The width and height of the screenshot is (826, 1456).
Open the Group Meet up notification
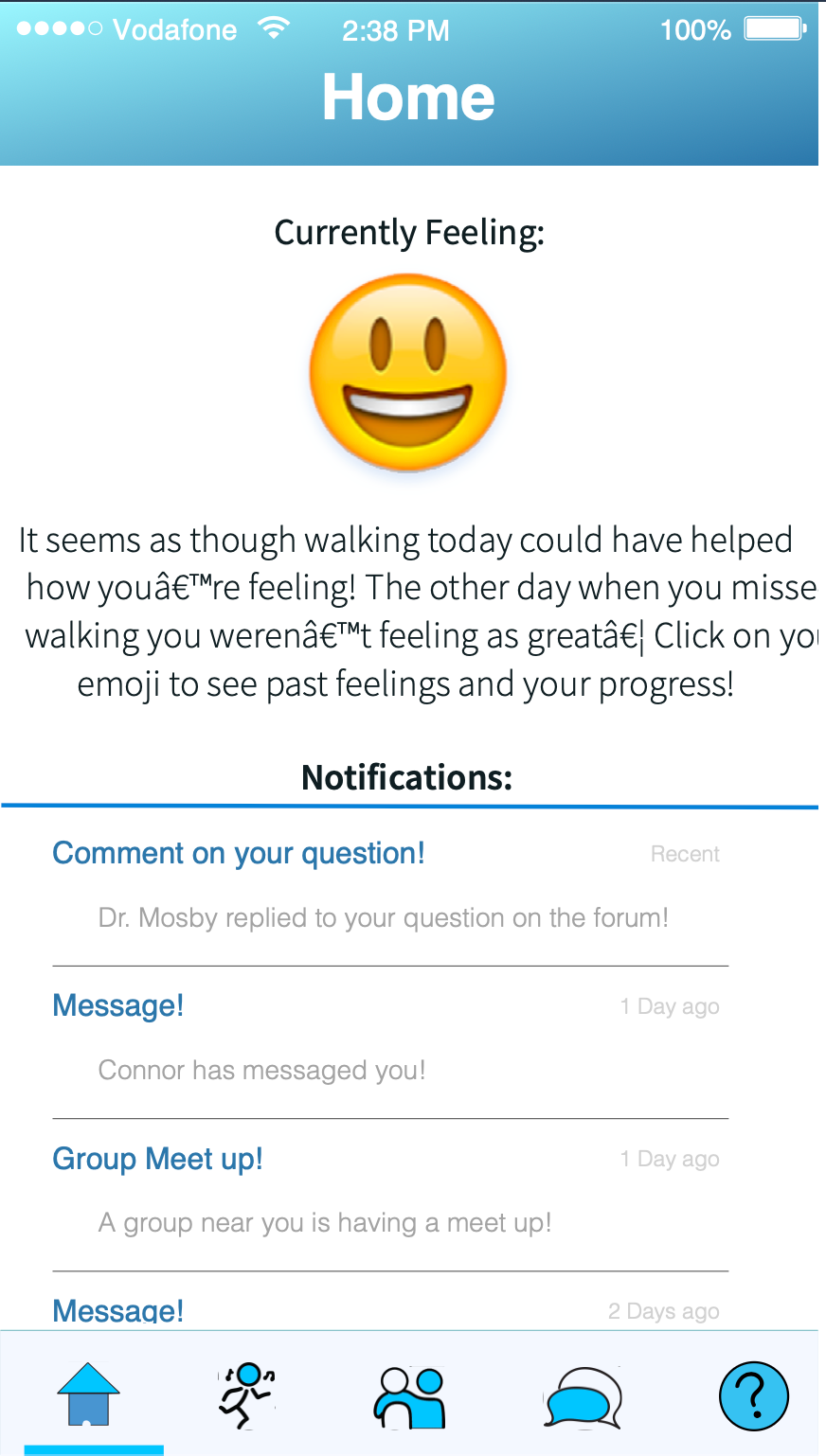(390, 1195)
